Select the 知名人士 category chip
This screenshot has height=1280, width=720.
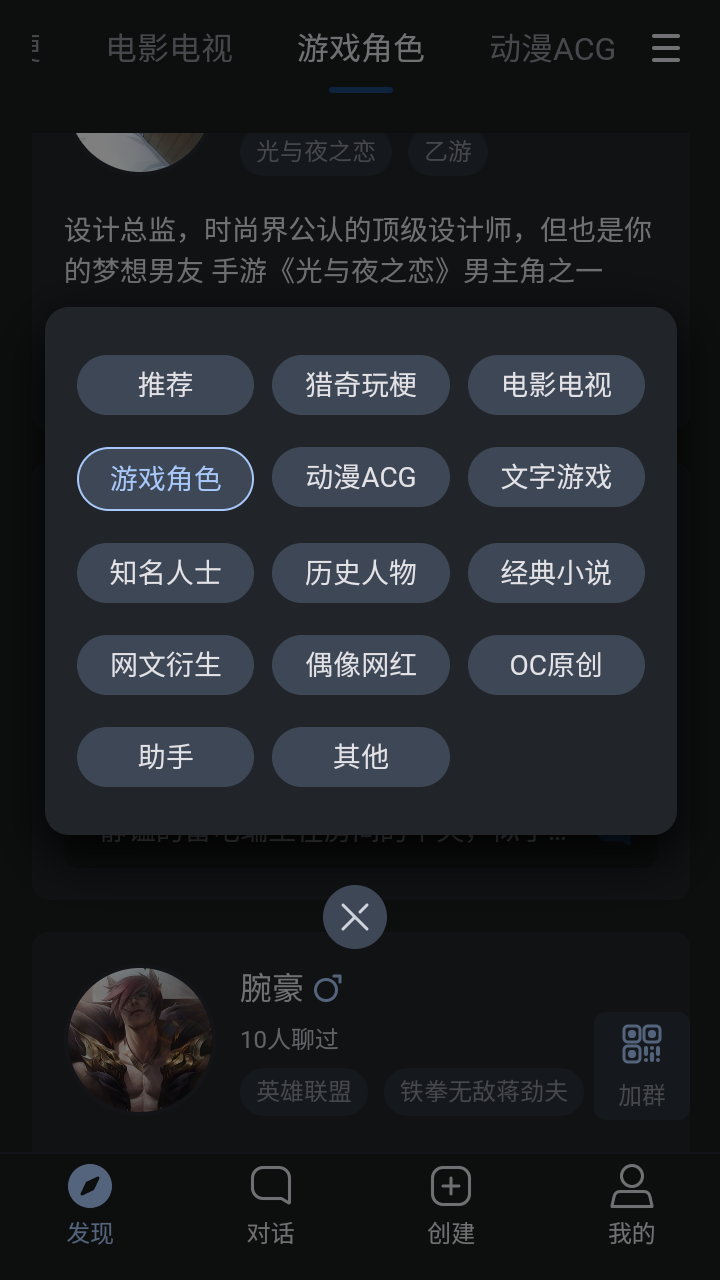(x=164, y=572)
